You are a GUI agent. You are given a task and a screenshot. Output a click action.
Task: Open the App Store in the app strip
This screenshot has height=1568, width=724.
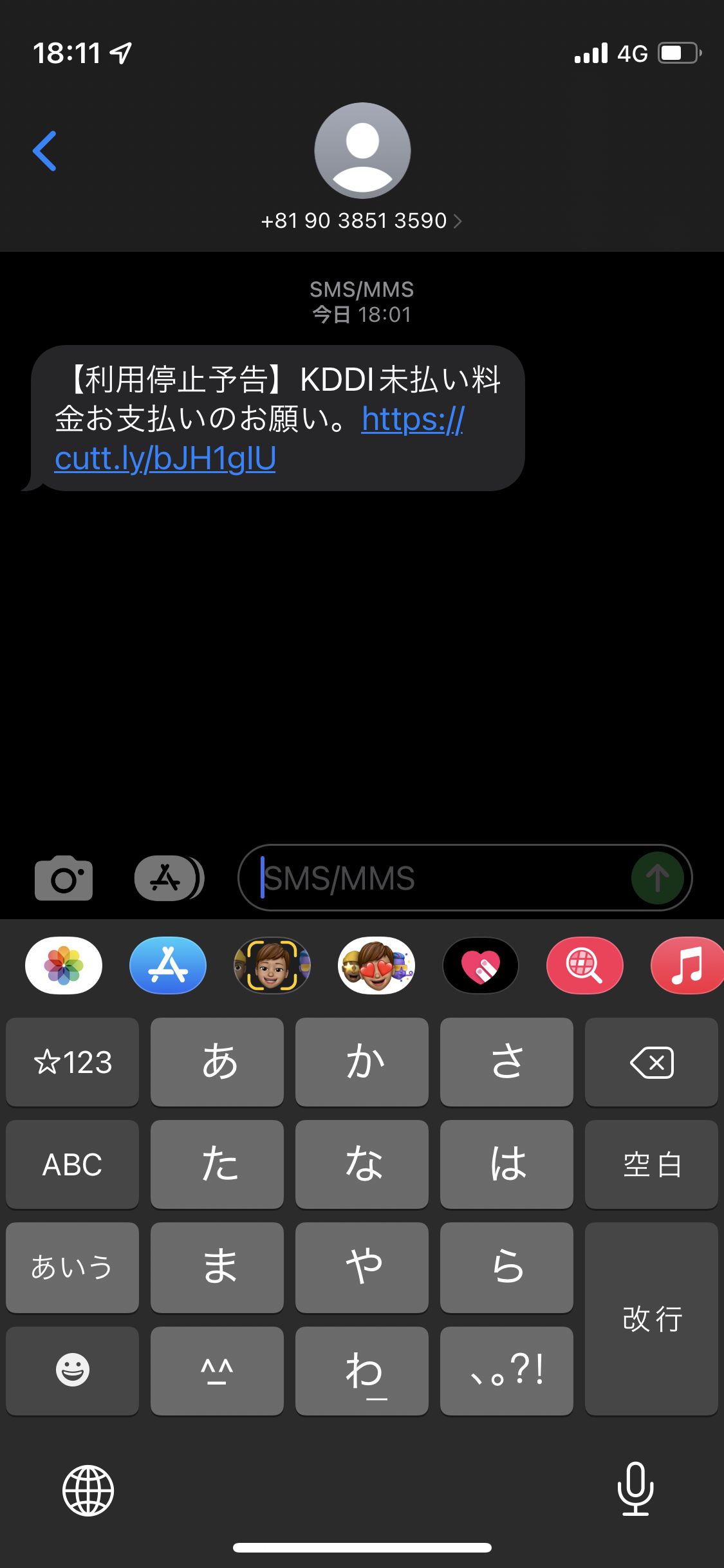coord(168,966)
